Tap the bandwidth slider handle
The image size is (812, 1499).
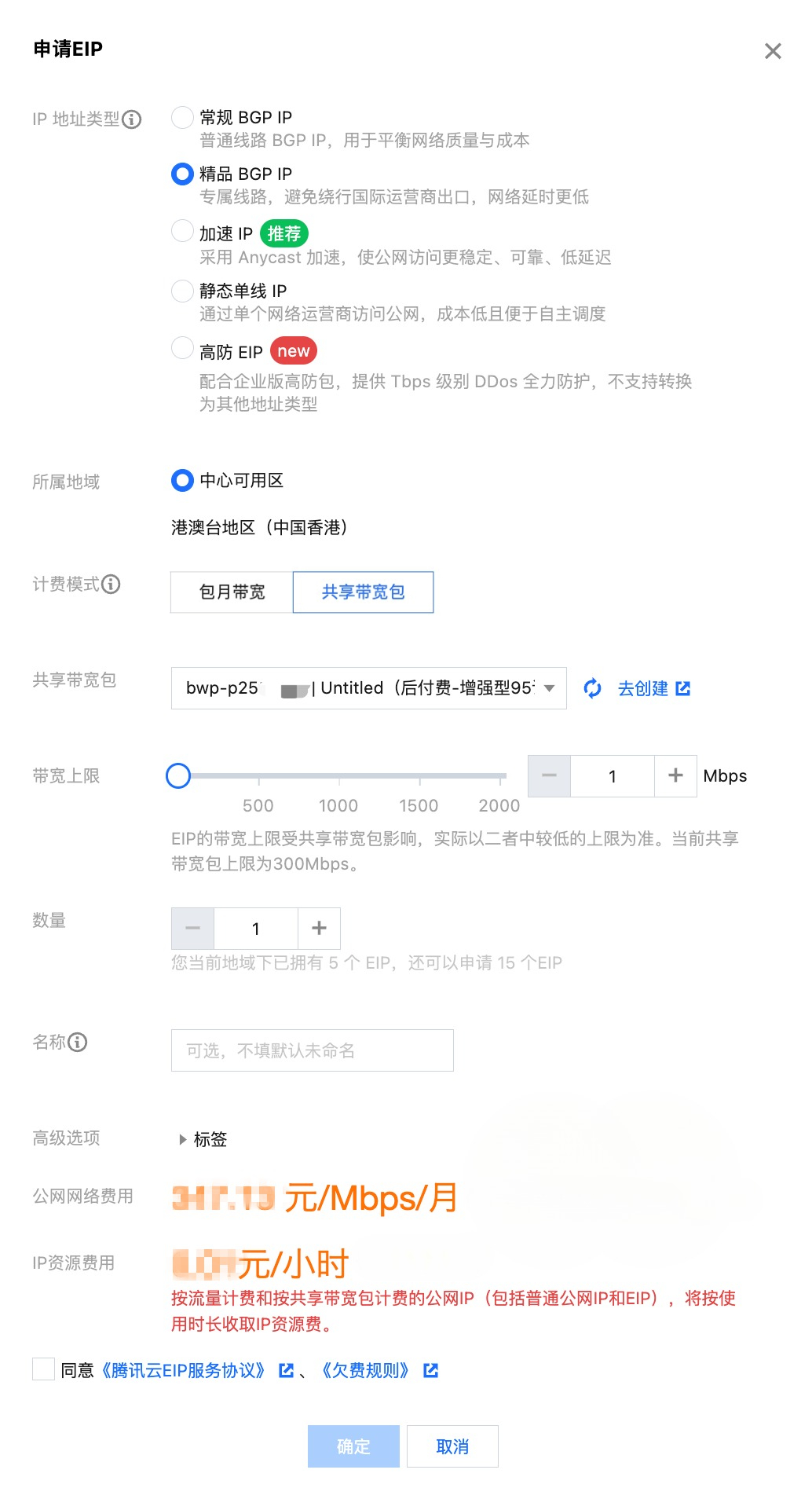pos(178,776)
